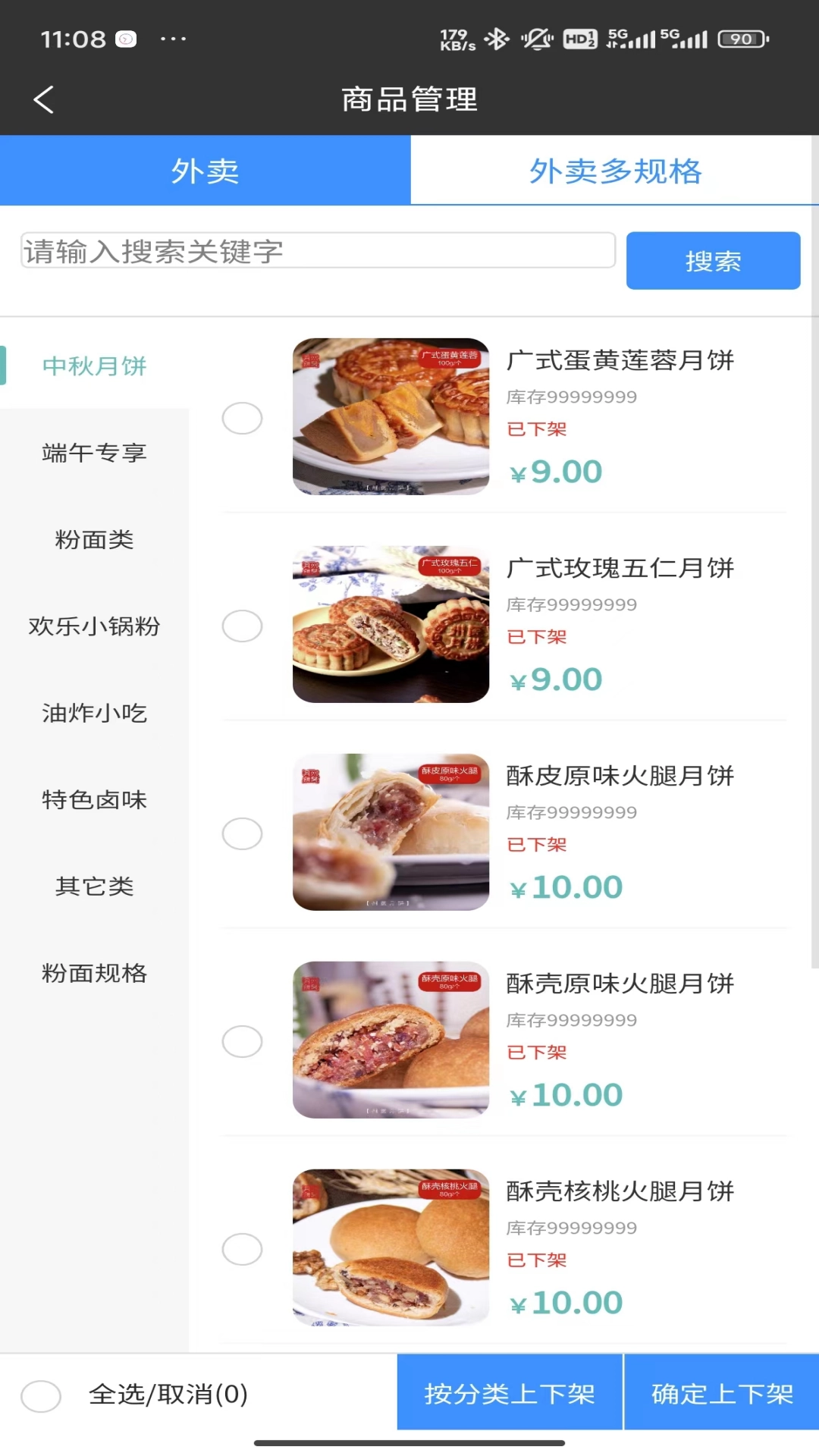Select the 油炸小吃 category
This screenshot has height=1456, width=819.
(x=95, y=713)
